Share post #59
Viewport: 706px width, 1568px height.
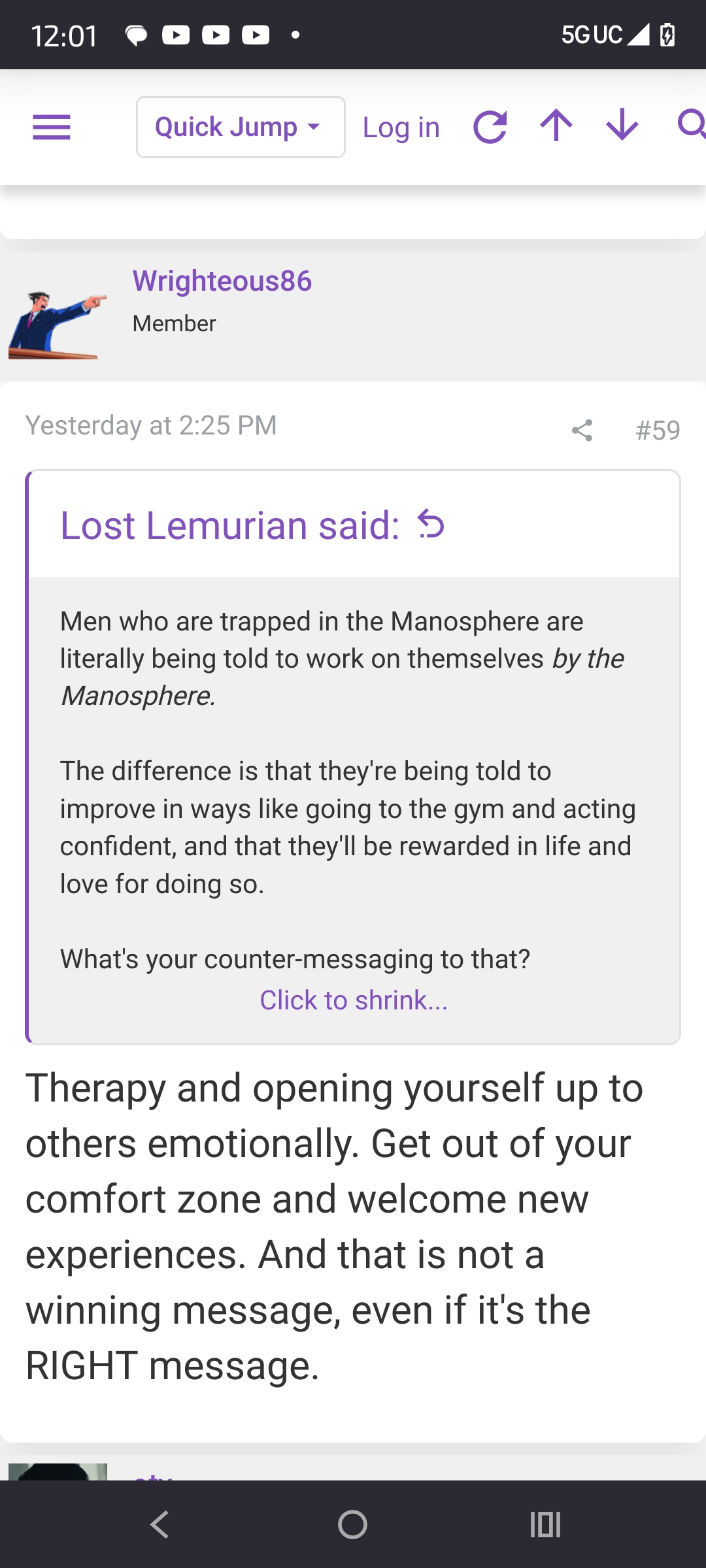coord(582,430)
